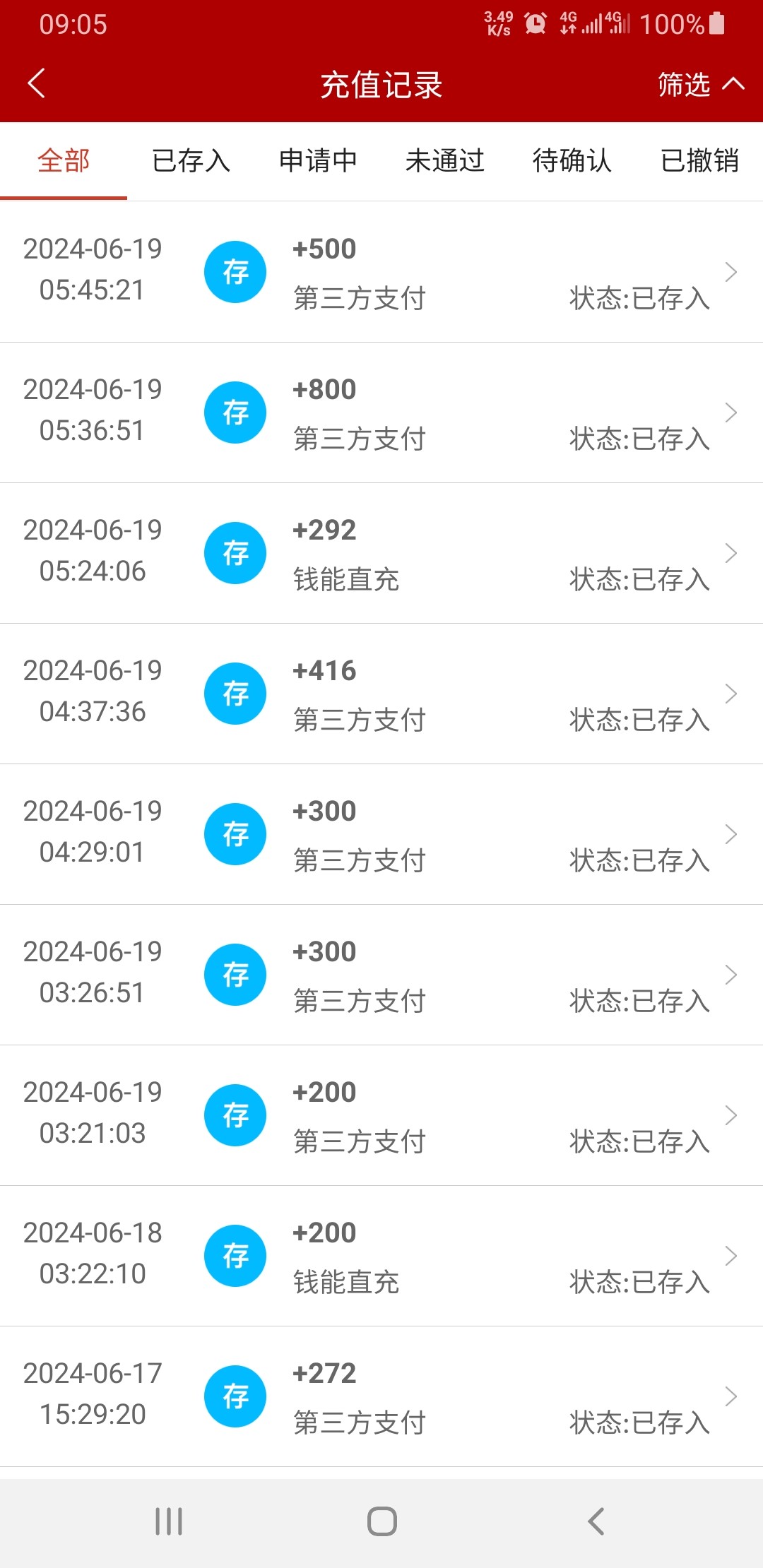The width and height of the screenshot is (763, 1568).
Task: Tap the 存 icon beside the +800 entry
Action: (235, 412)
